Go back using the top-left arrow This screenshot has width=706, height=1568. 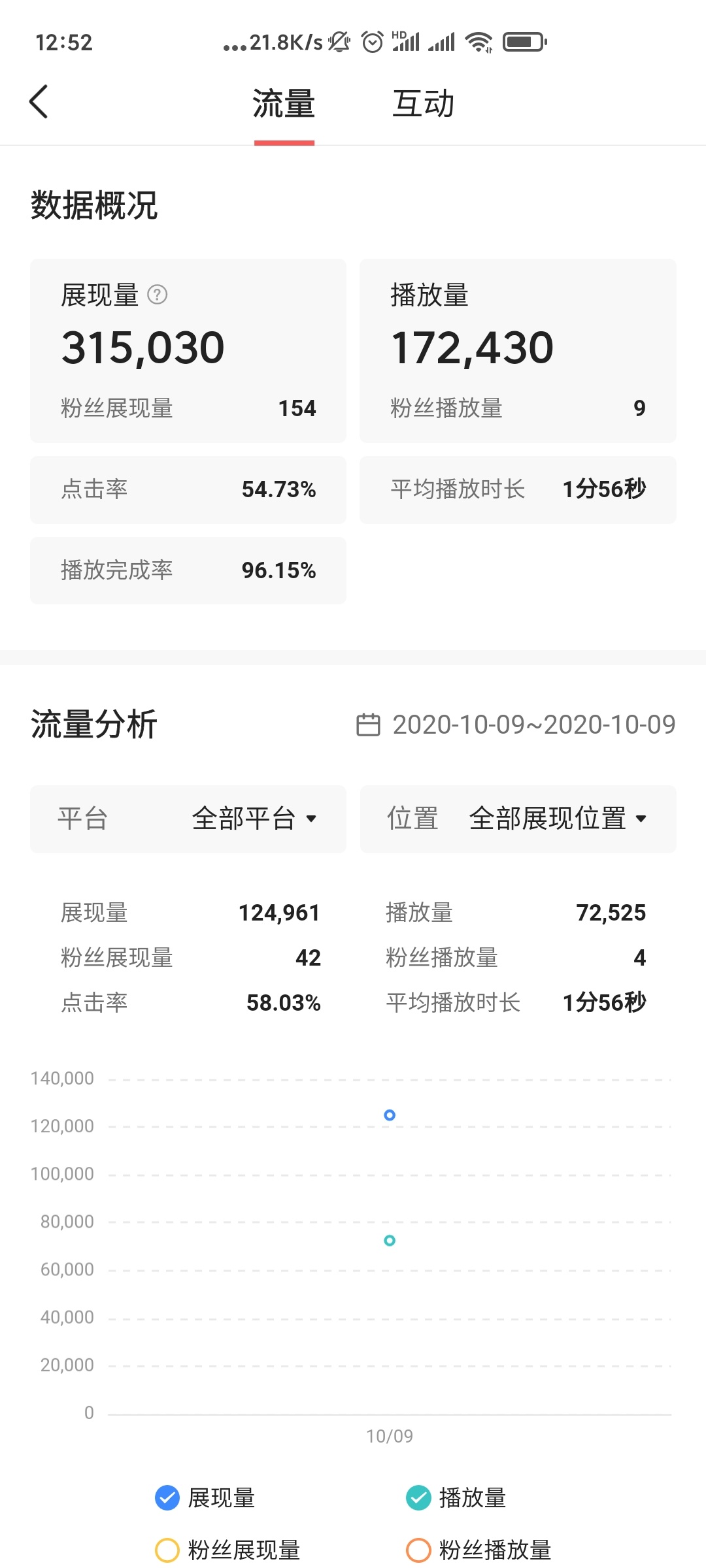pos(39,102)
